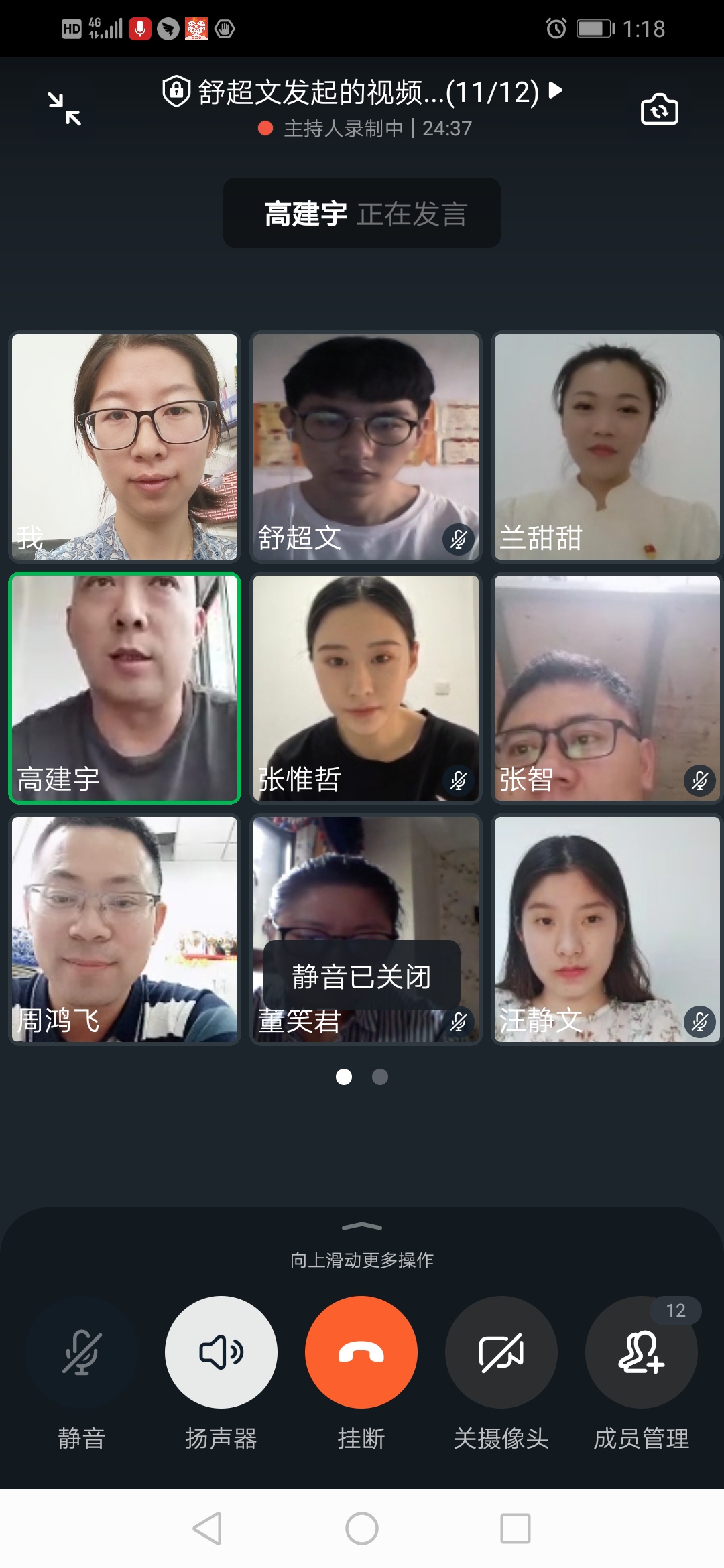
Task: Tap the handle above 向上滑动更多操作
Action: click(362, 1226)
